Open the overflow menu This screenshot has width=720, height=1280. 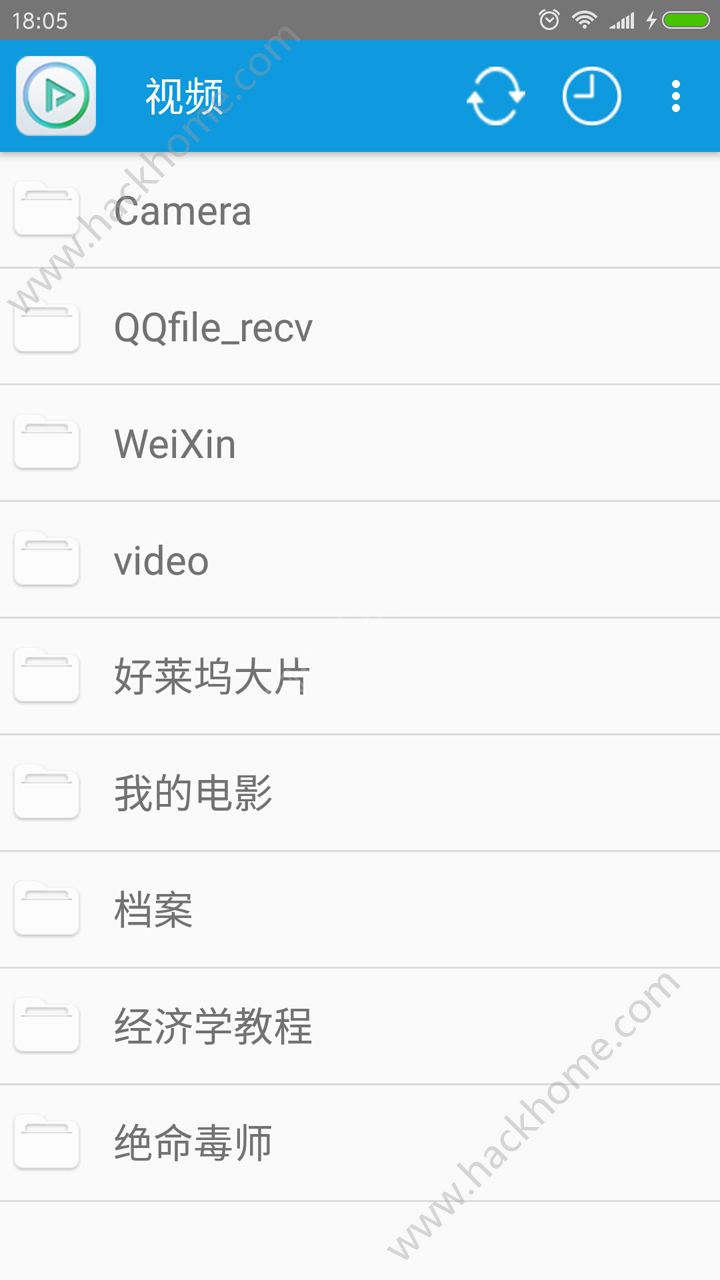pyautogui.click(x=676, y=96)
